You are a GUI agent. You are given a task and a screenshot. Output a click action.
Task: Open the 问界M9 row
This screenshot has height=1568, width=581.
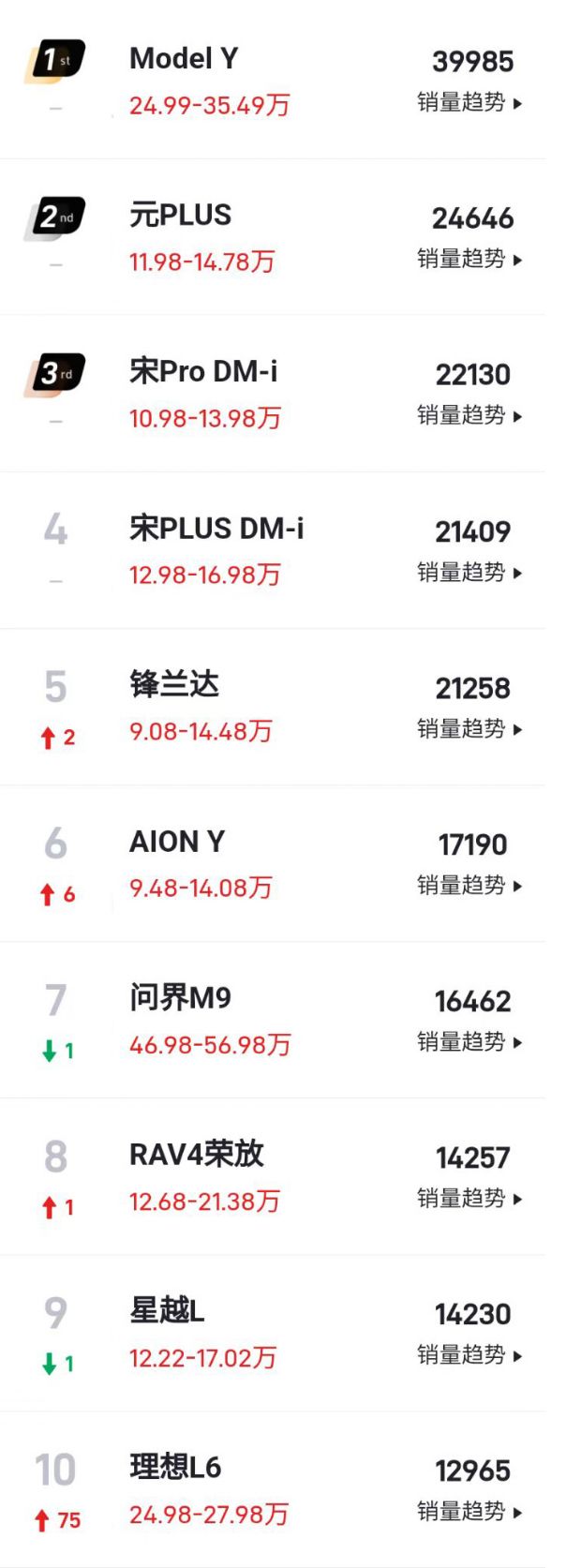tap(180, 998)
